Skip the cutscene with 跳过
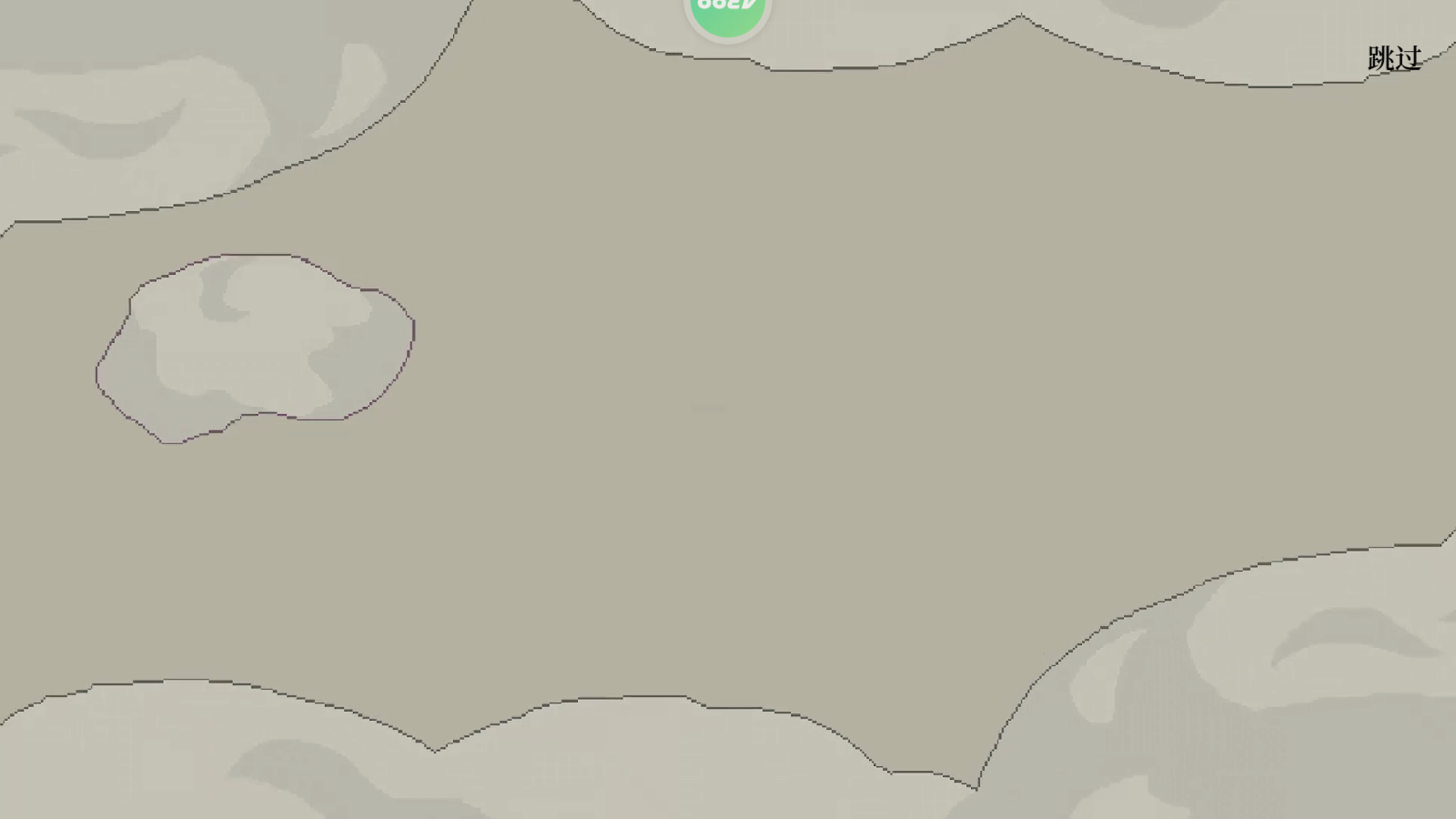 click(1393, 58)
